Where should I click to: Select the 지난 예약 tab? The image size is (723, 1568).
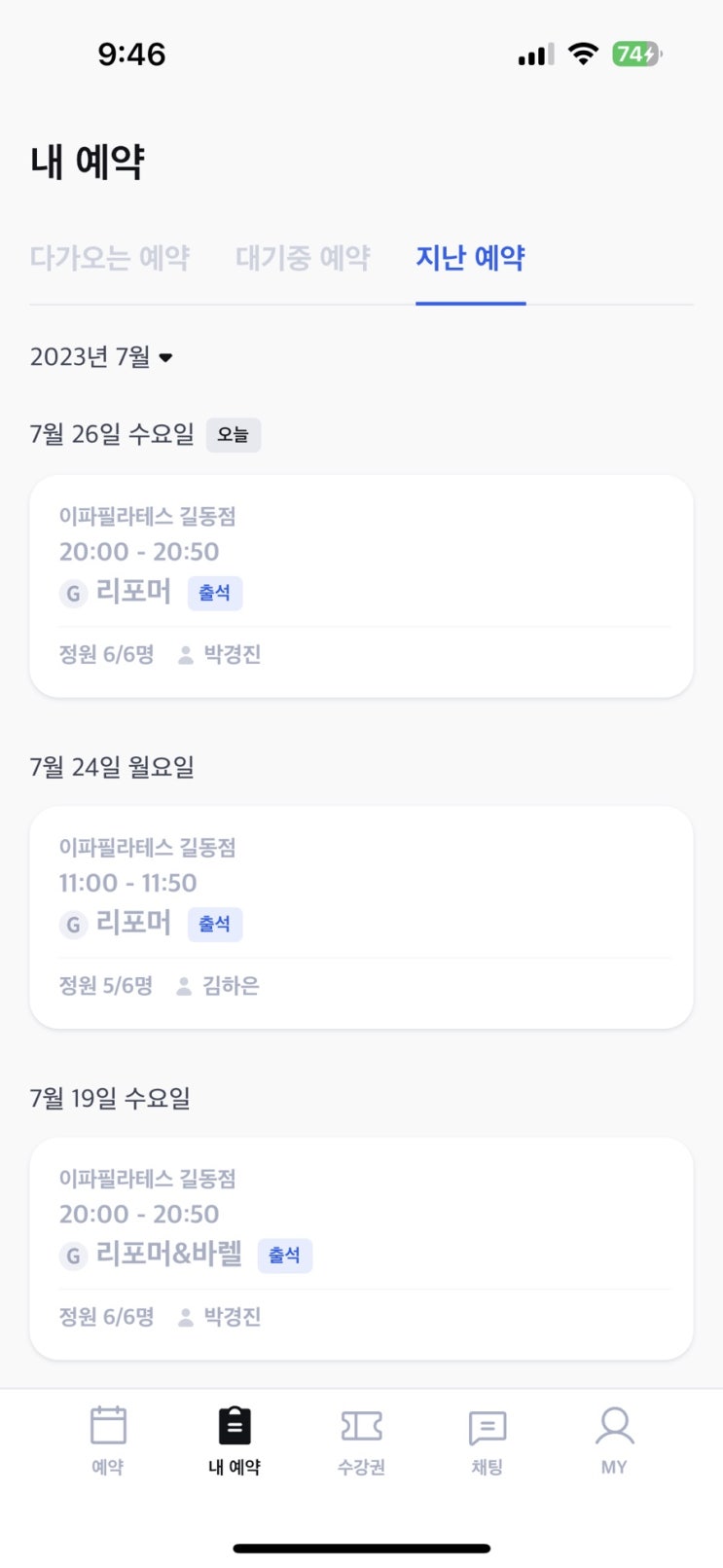[x=470, y=258]
